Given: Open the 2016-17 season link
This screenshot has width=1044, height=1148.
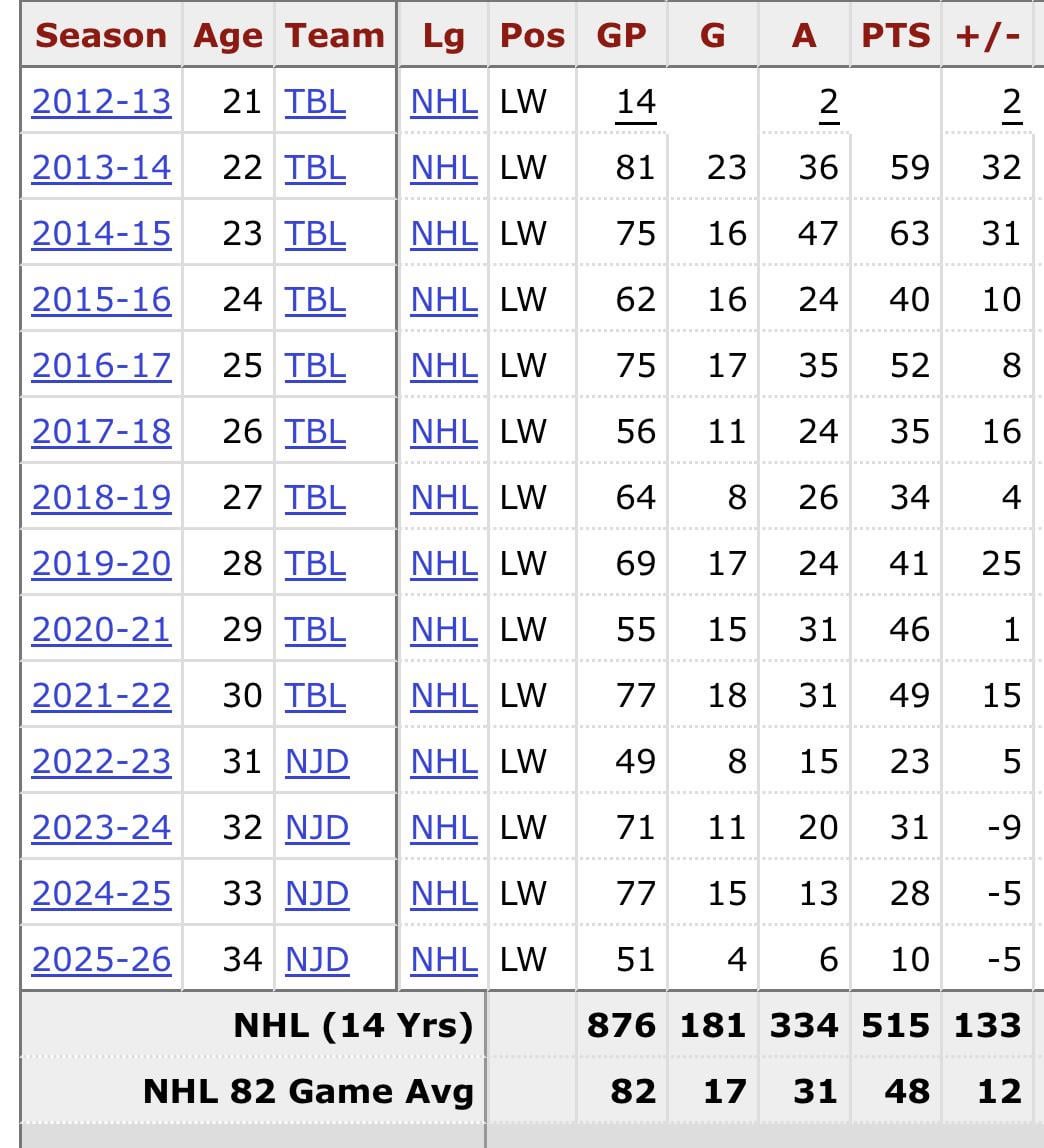Looking at the screenshot, I should [101, 366].
